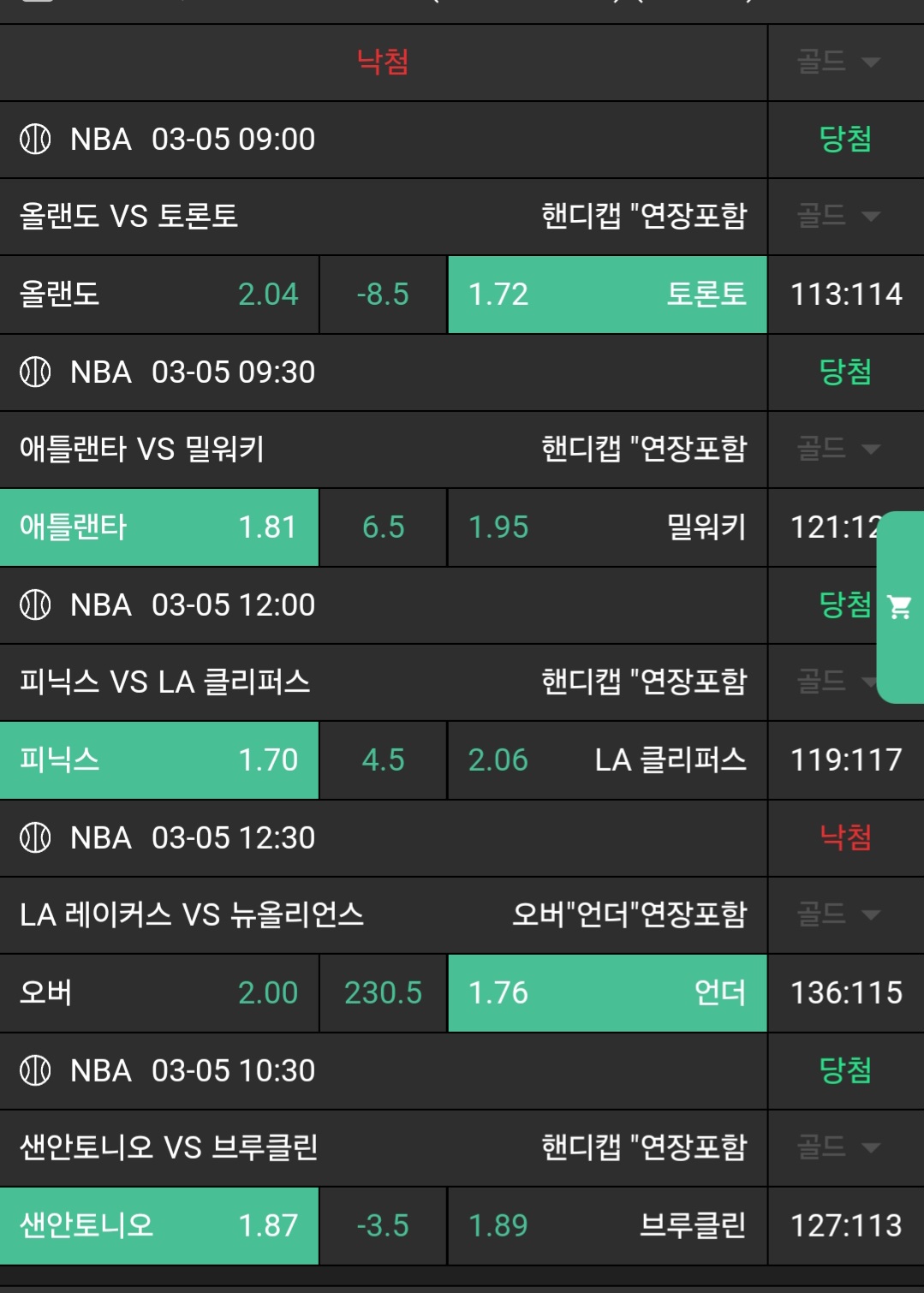Select 브루클린 handicap odds 1.89
924x1293 pixels.
tap(606, 1226)
